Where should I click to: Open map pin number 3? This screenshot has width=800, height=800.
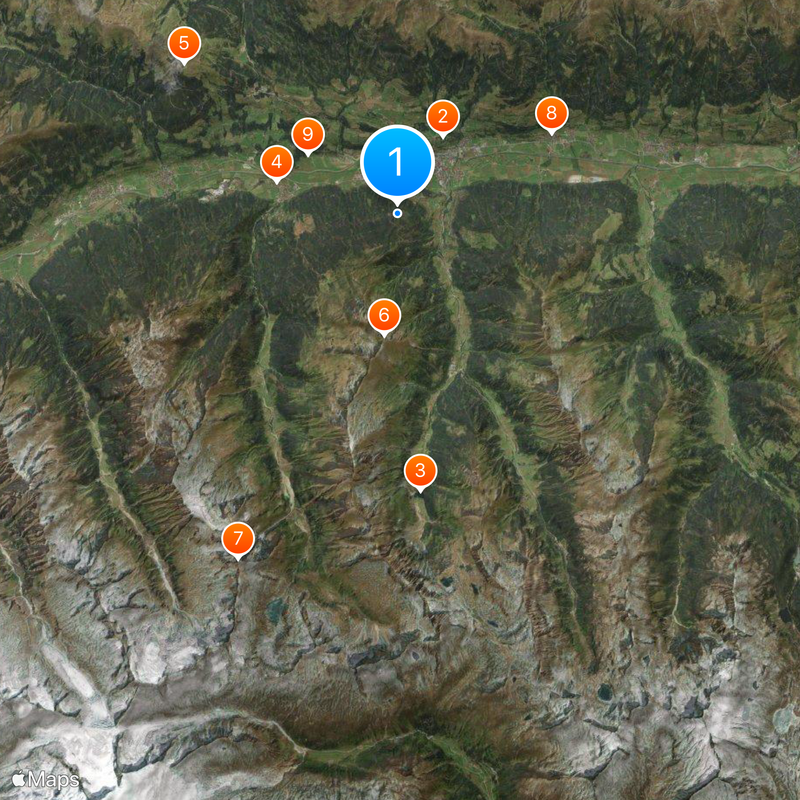tap(420, 471)
